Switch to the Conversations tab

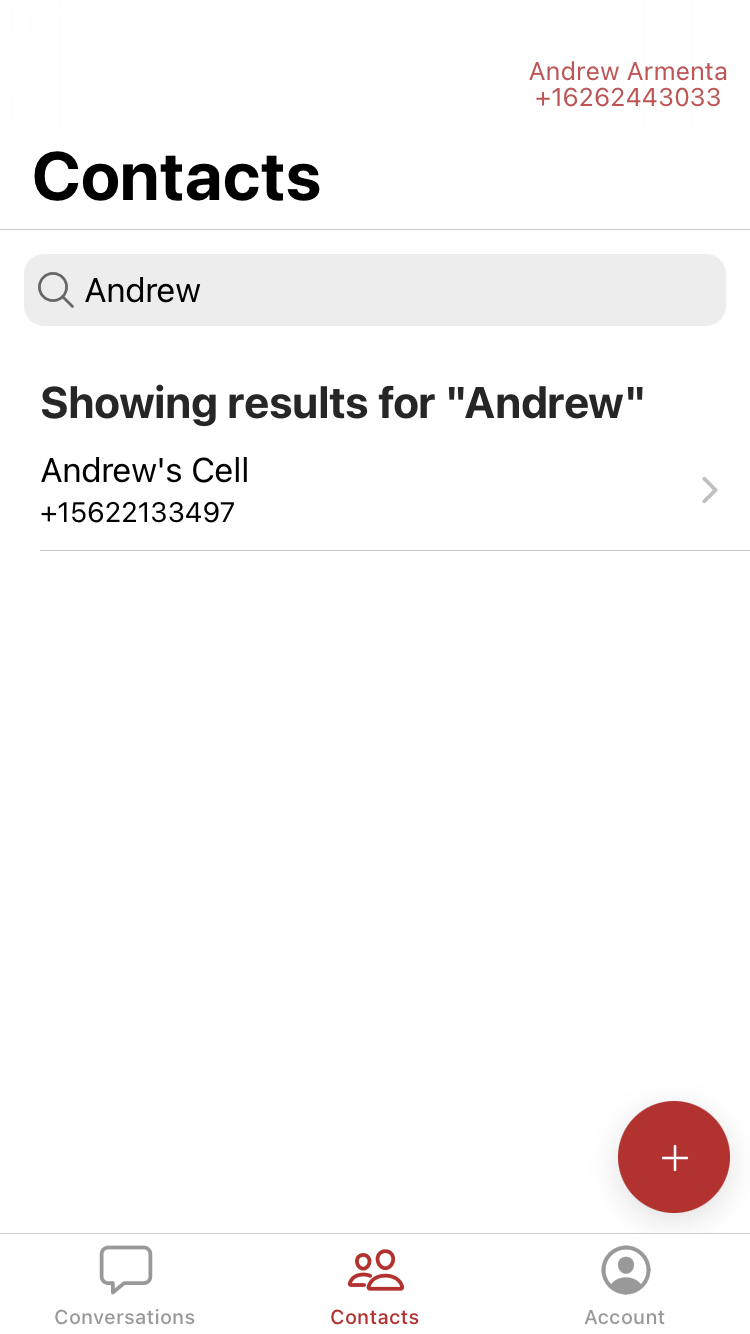(x=125, y=1285)
